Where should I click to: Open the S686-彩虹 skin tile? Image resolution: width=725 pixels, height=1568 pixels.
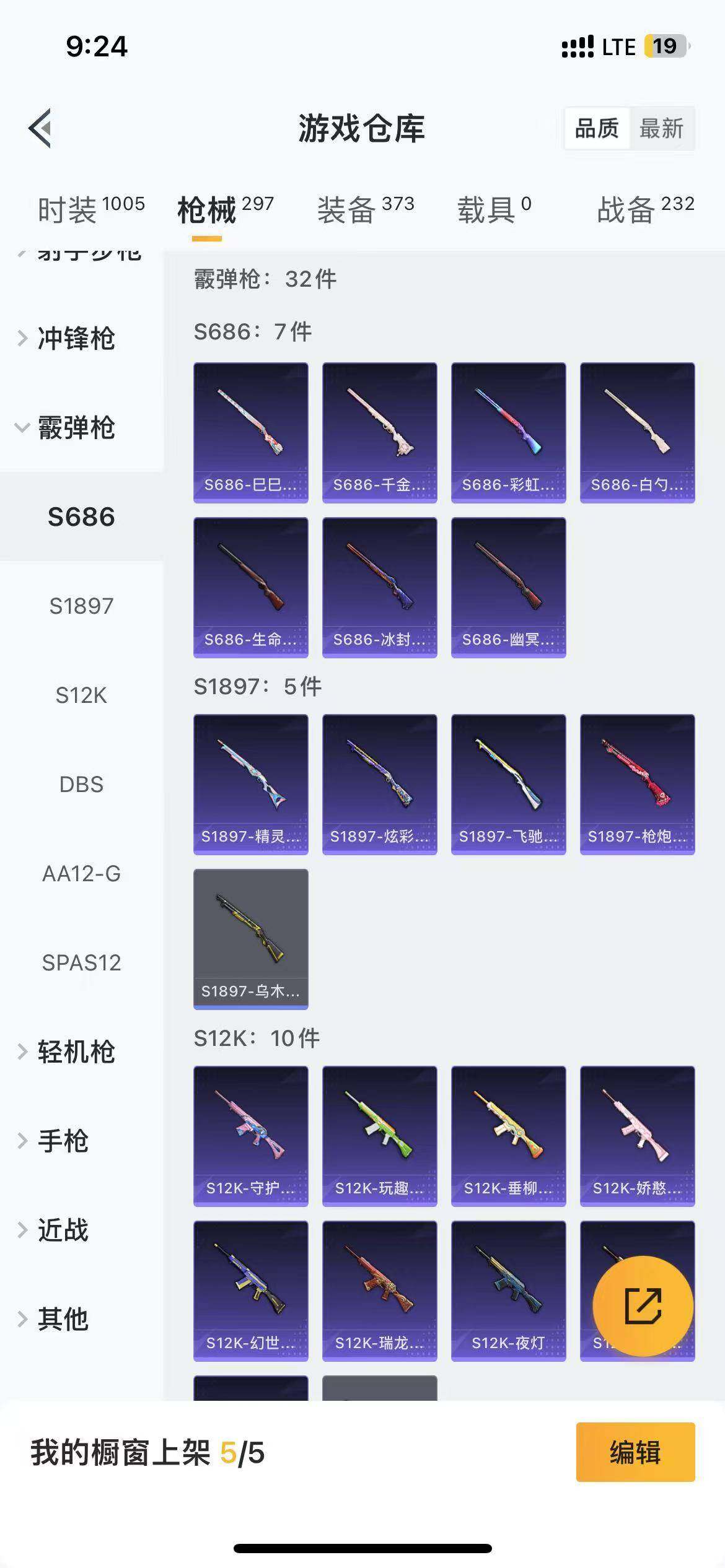508,432
